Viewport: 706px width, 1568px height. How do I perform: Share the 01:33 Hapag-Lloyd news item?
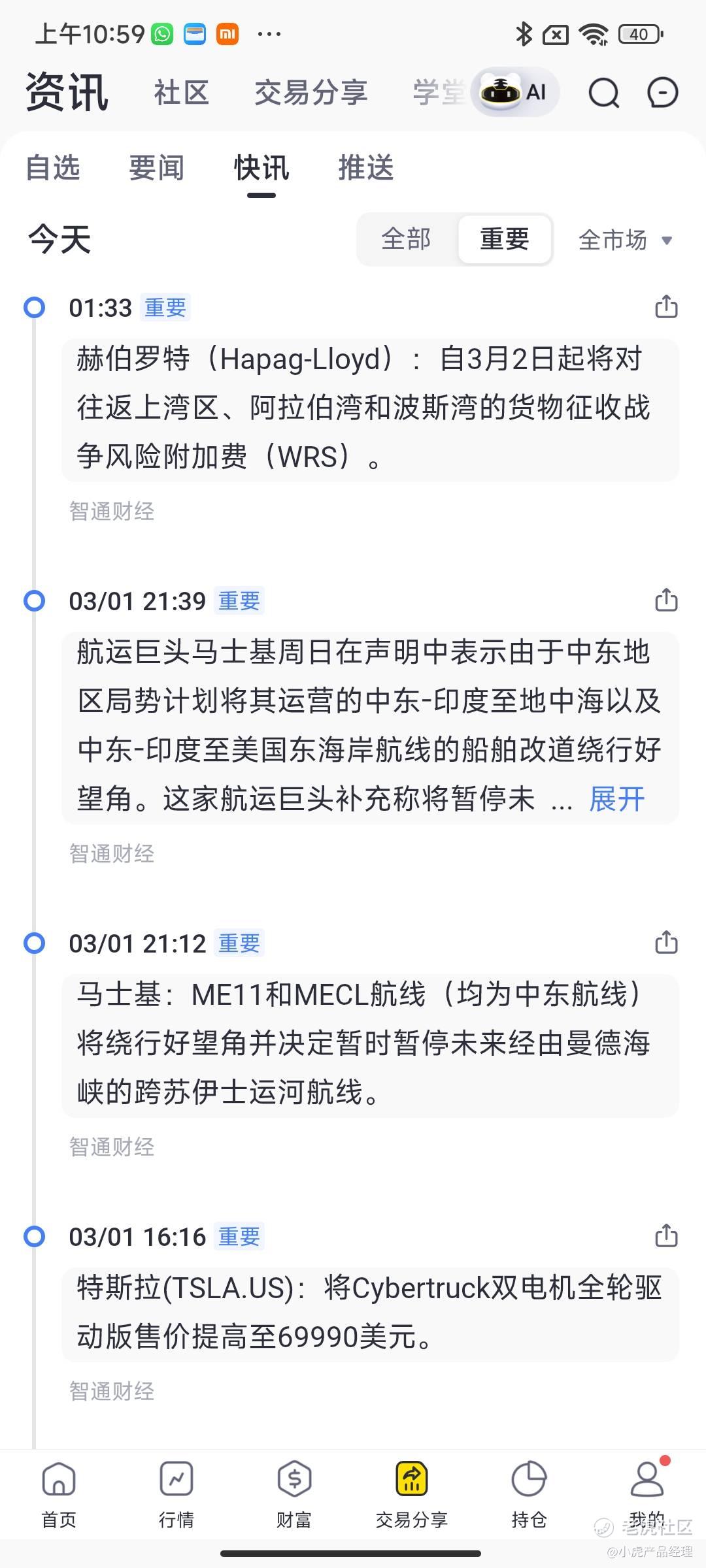[666, 306]
